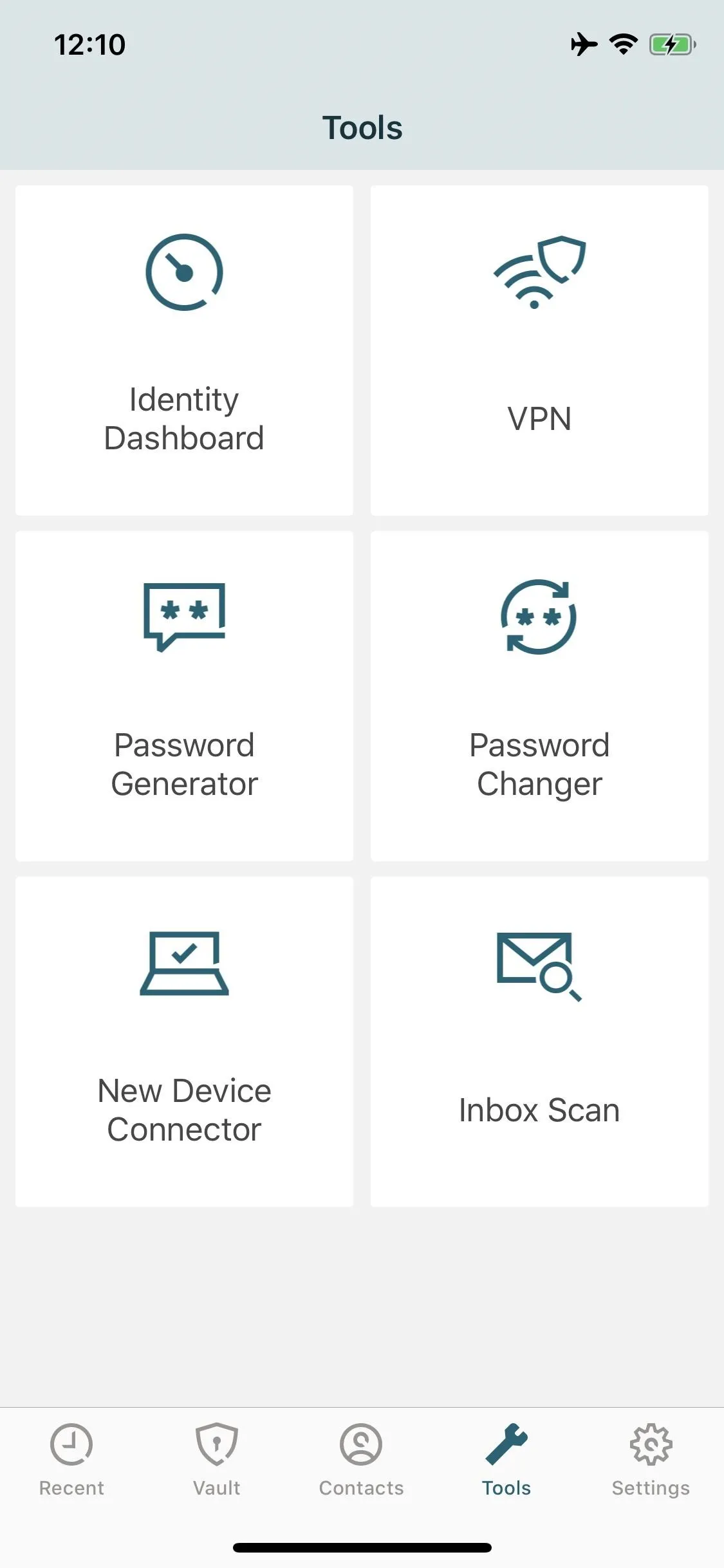The width and height of the screenshot is (724, 1568).
Task: Tap the Tools tab
Action: tap(506, 1460)
